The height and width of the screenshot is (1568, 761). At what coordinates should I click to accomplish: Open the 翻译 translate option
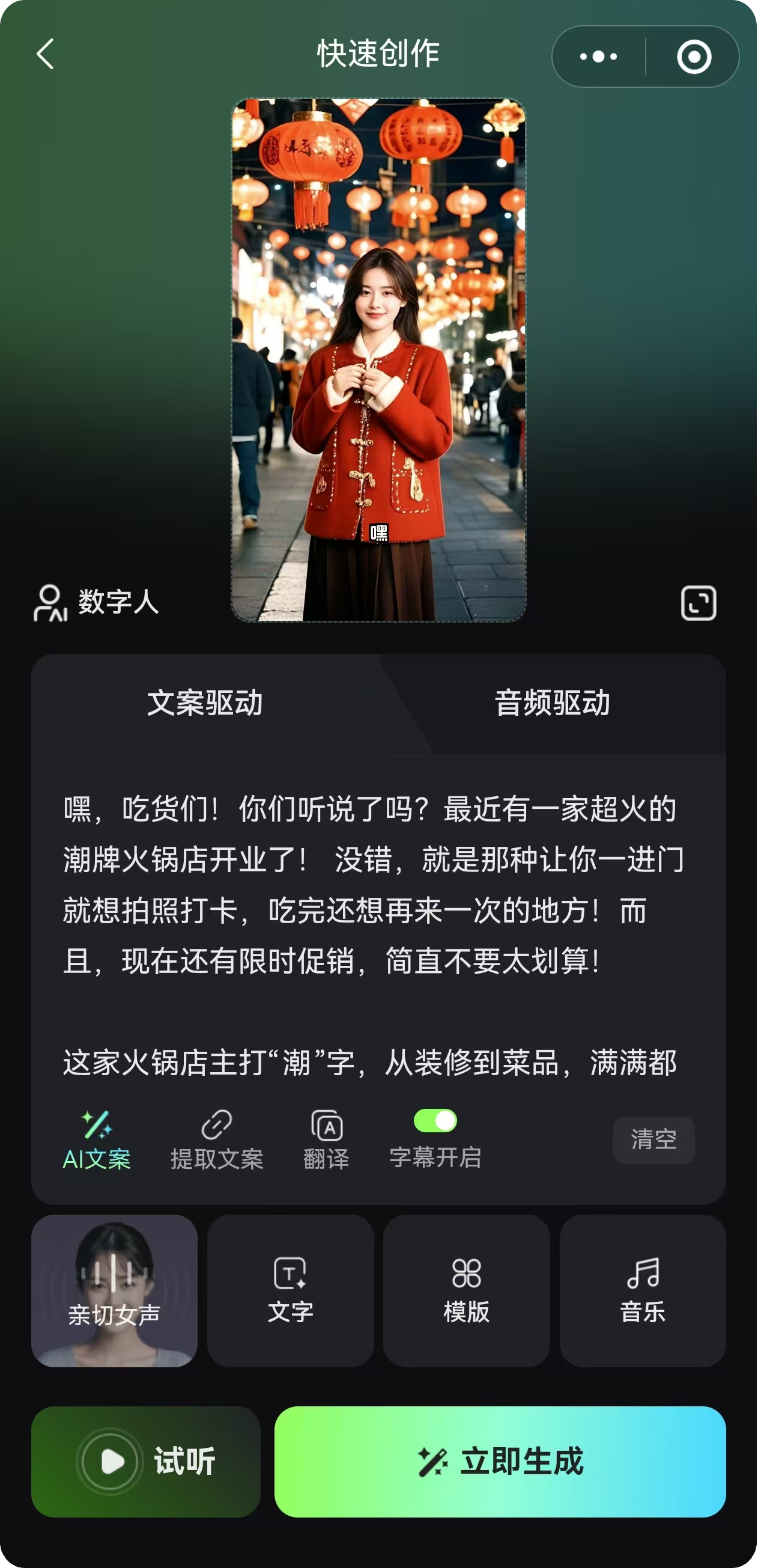point(327,1141)
